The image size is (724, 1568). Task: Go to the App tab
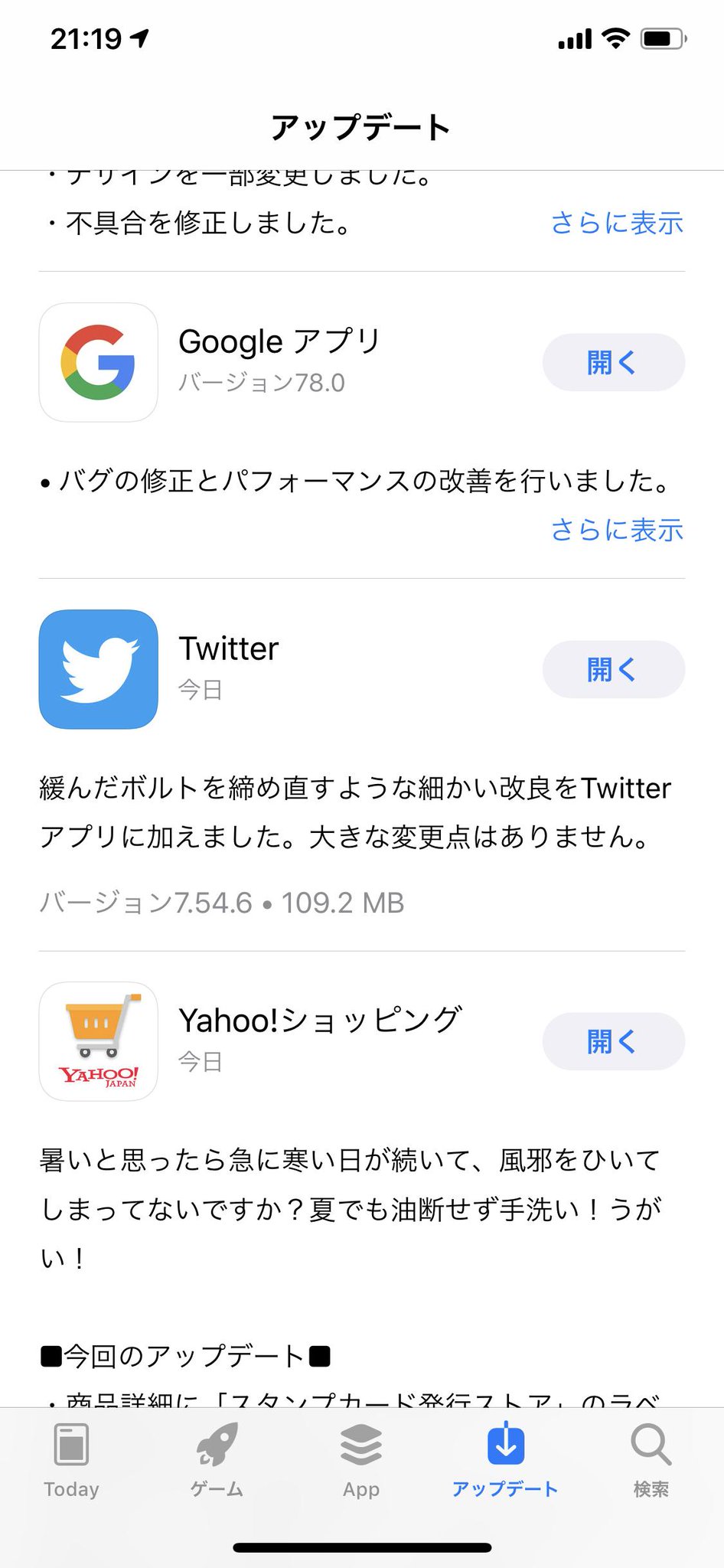coord(361,1460)
